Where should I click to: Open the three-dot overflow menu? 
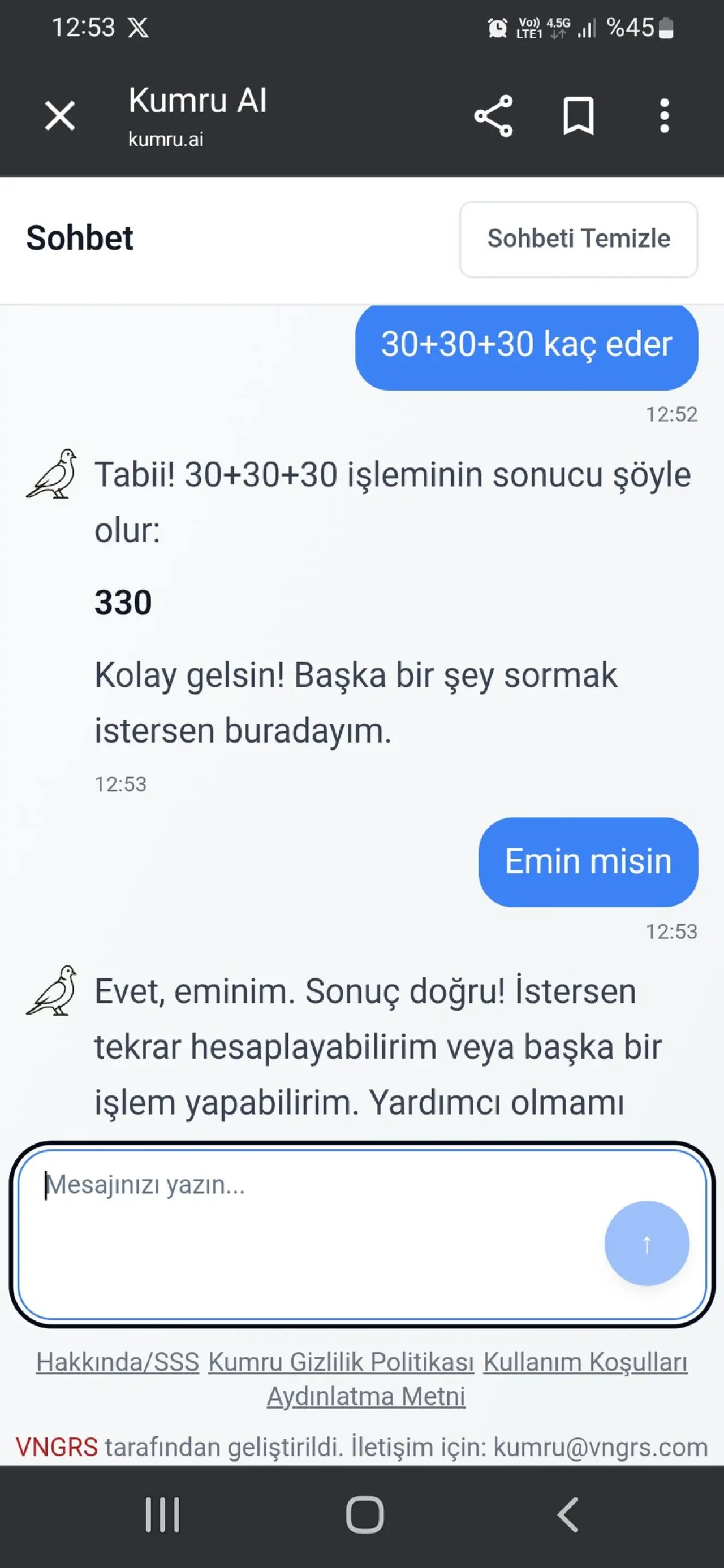[664, 116]
